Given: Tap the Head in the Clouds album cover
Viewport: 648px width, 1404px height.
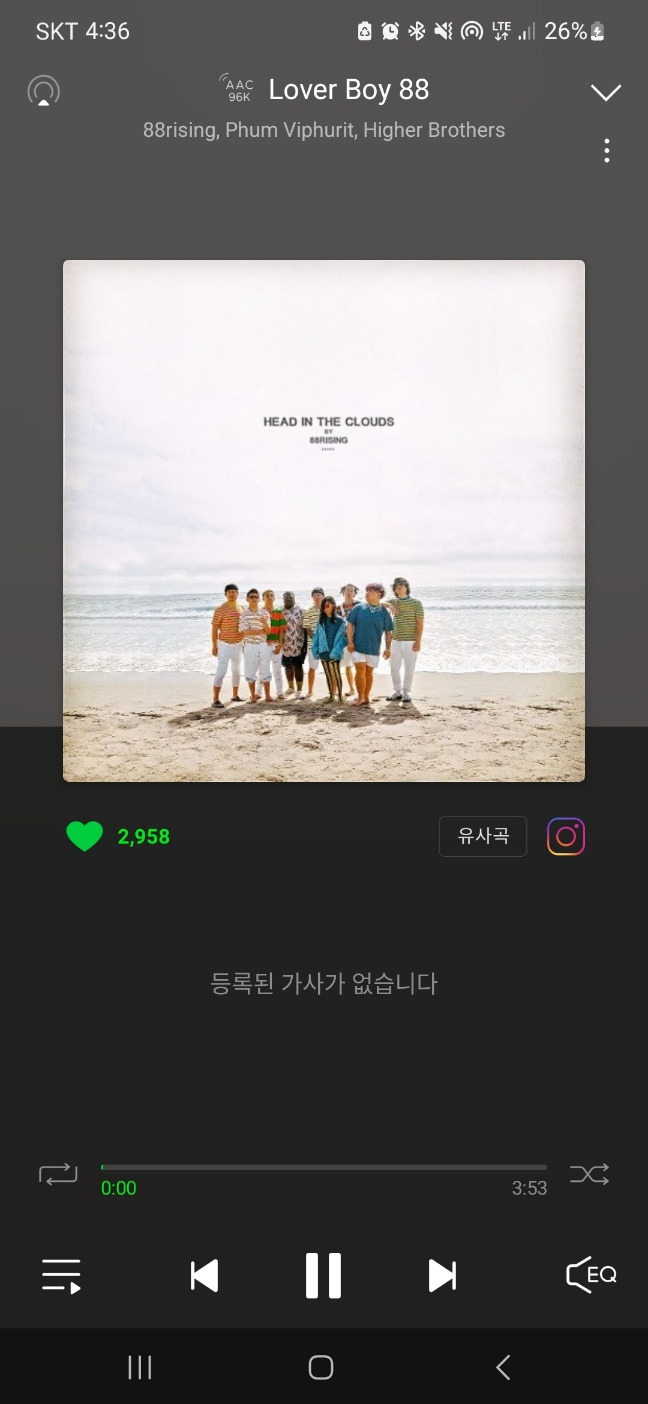Looking at the screenshot, I should 324,521.
